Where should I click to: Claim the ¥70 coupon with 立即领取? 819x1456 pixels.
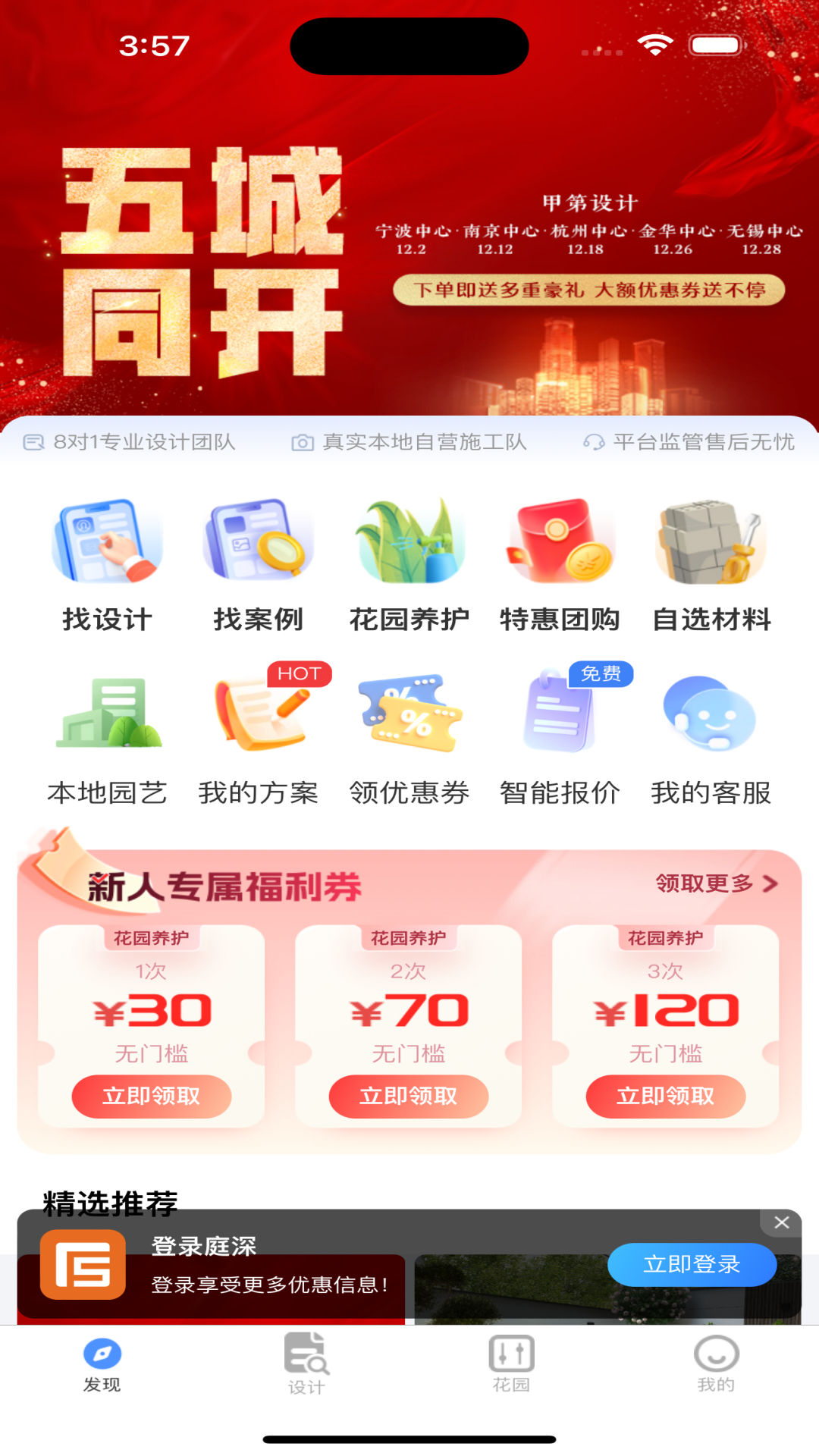coord(408,1096)
